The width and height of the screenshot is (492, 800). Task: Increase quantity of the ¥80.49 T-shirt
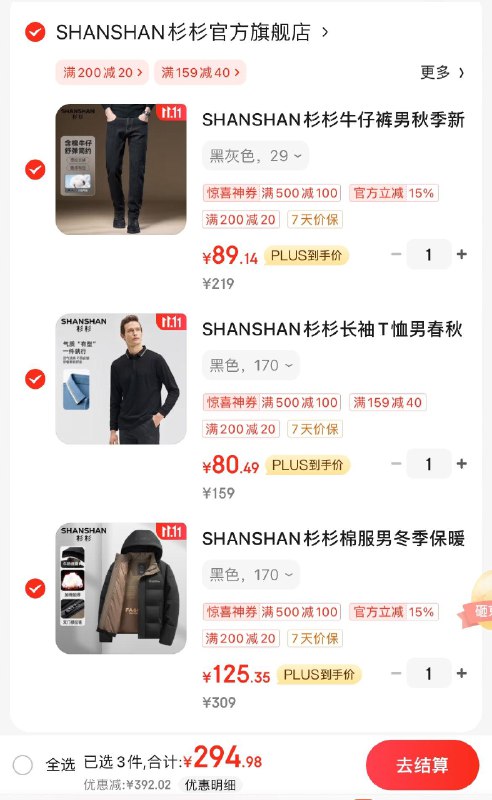462,464
